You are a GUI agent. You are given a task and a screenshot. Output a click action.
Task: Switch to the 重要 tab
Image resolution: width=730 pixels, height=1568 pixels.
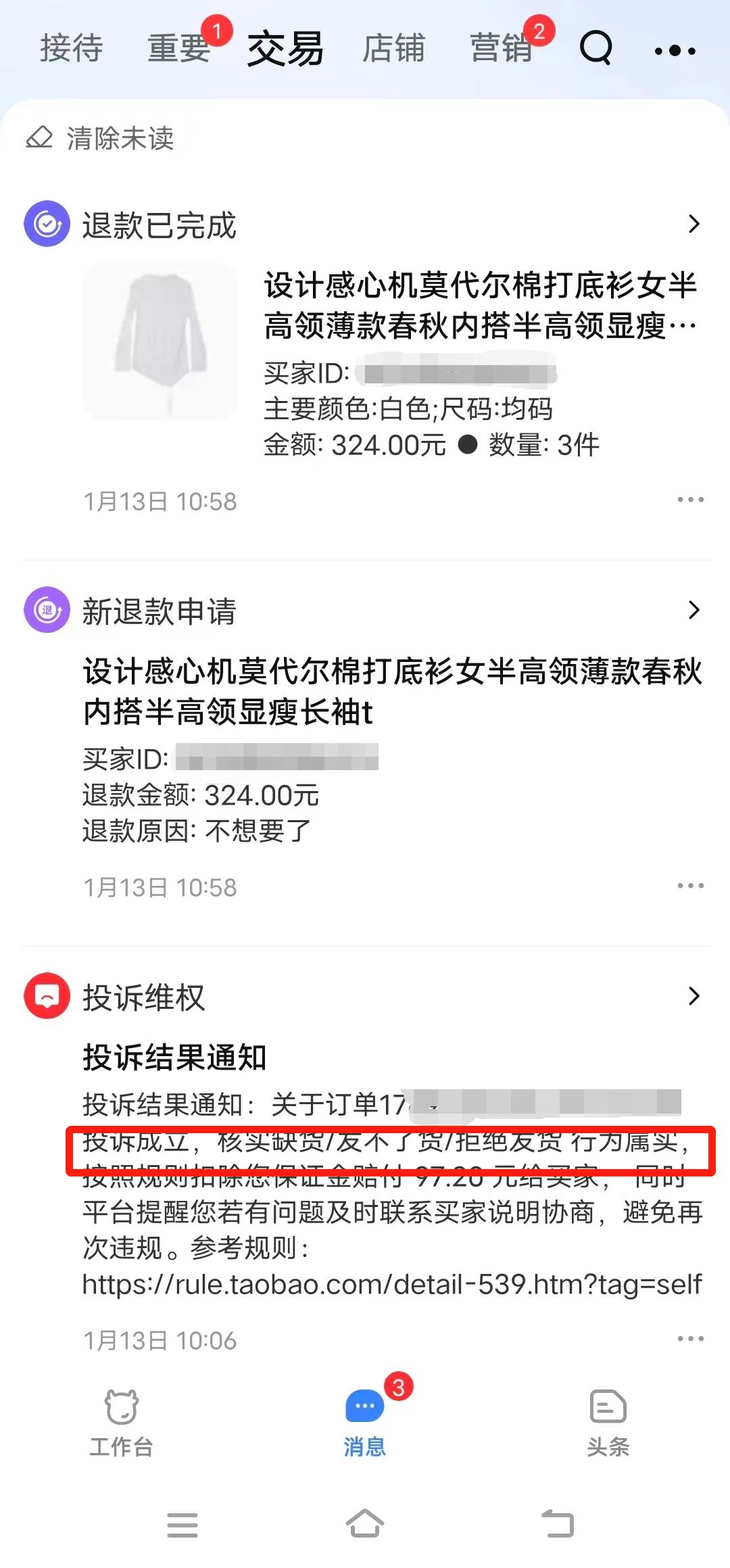(179, 49)
